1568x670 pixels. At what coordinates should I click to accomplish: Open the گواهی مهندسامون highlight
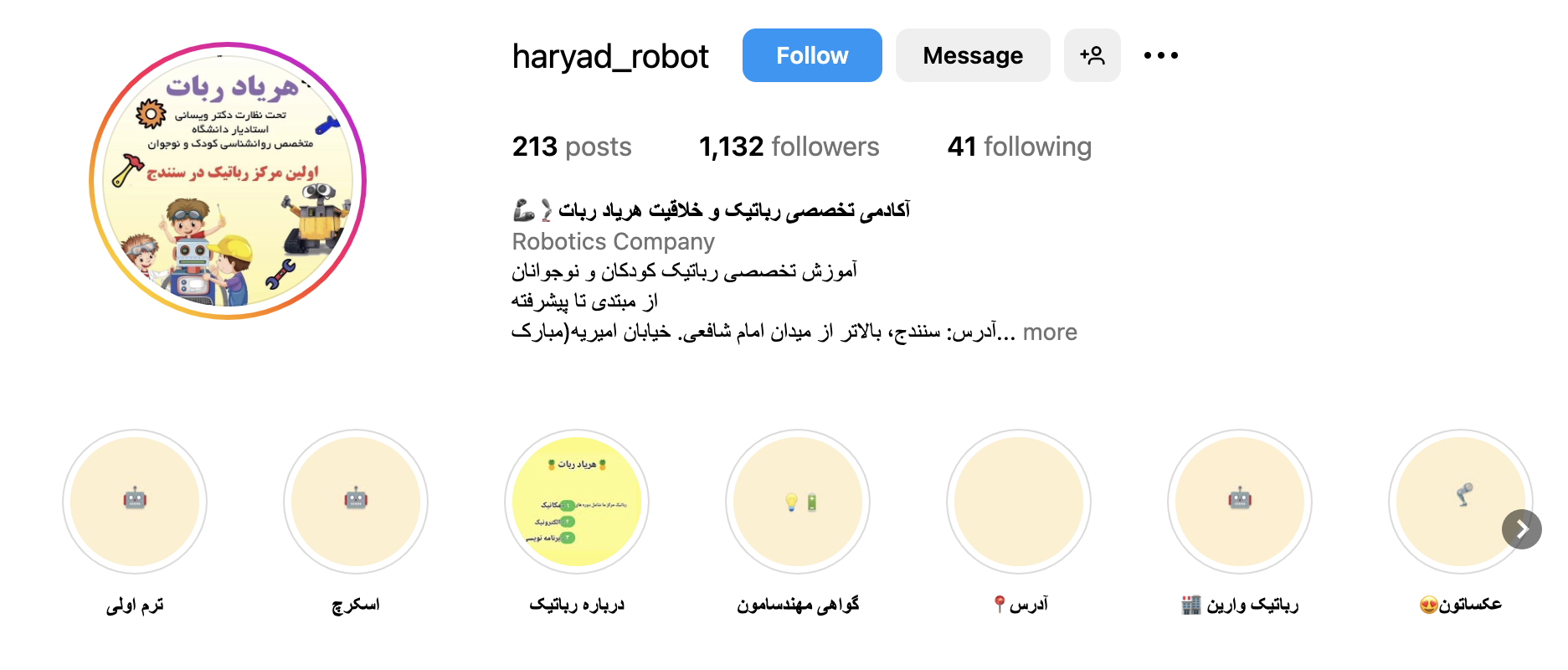click(x=798, y=501)
